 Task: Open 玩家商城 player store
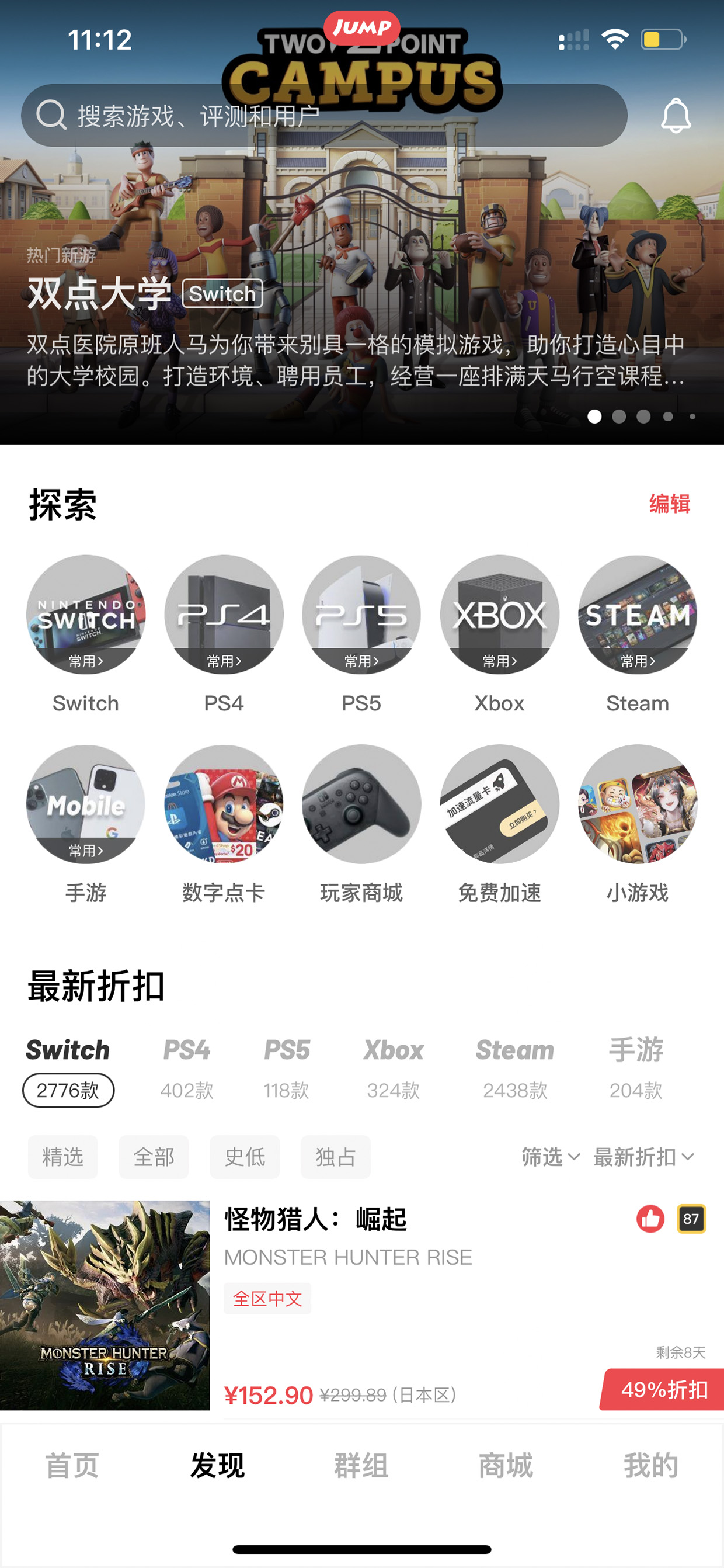(361, 804)
